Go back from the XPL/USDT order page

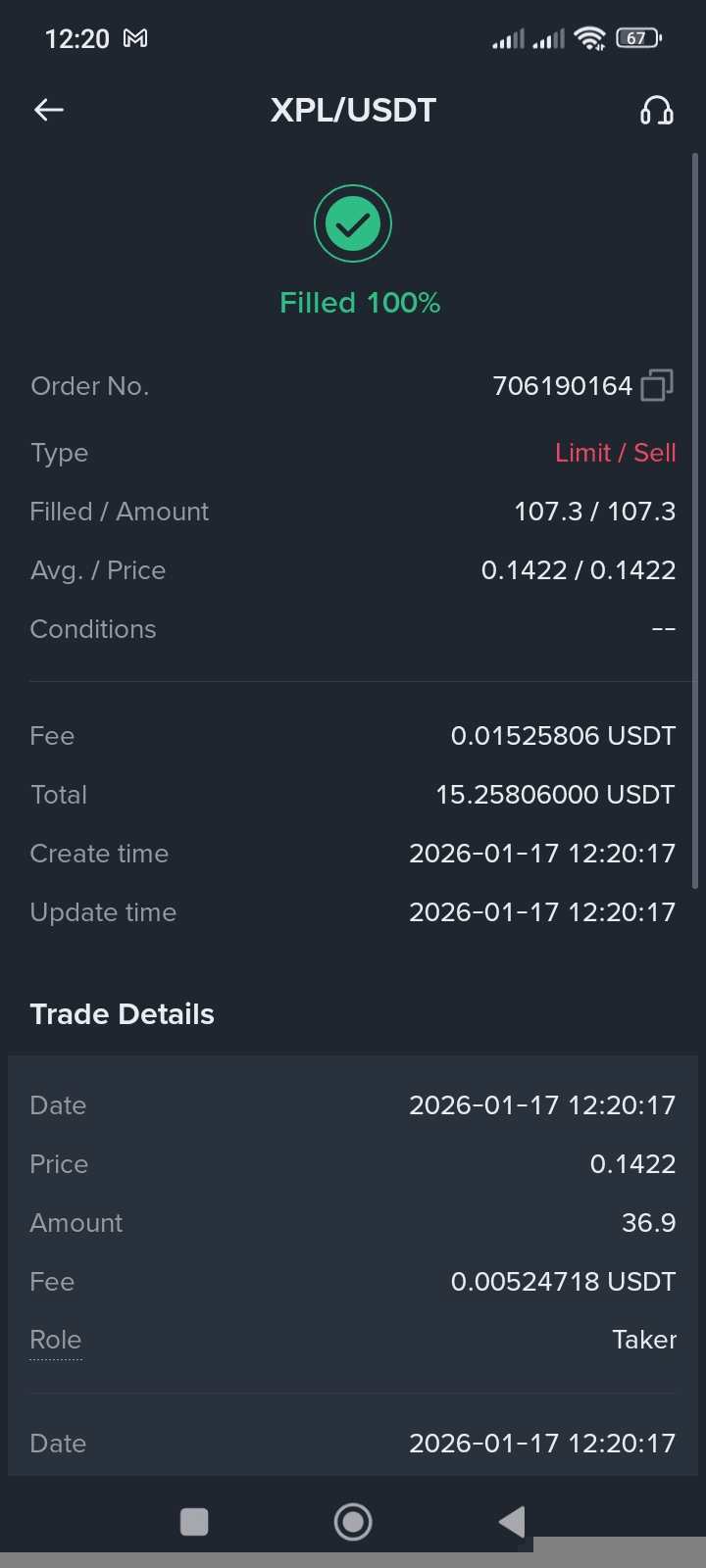[x=49, y=110]
